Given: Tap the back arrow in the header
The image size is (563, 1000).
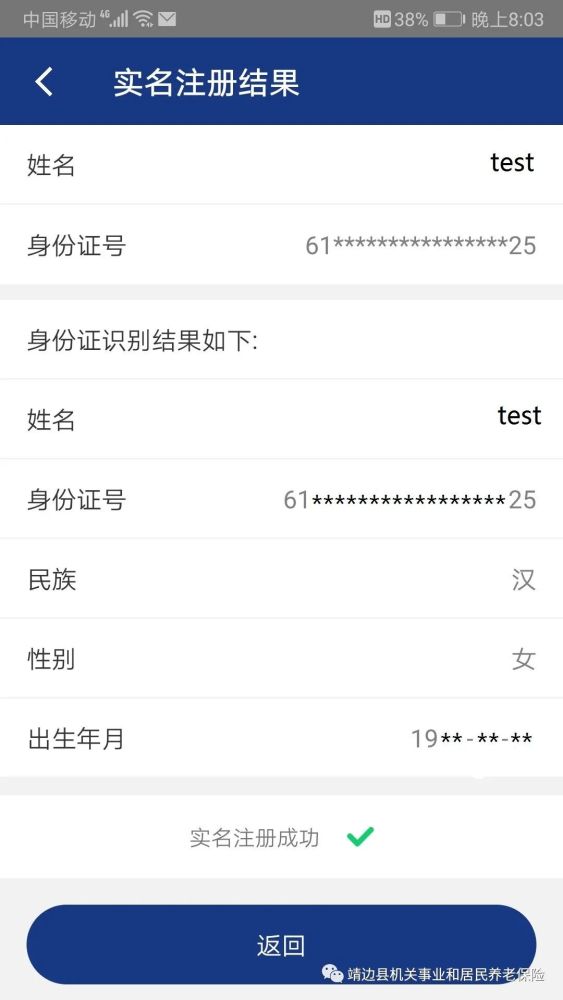Looking at the screenshot, I should pyautogui.click(x=44, y=82).
